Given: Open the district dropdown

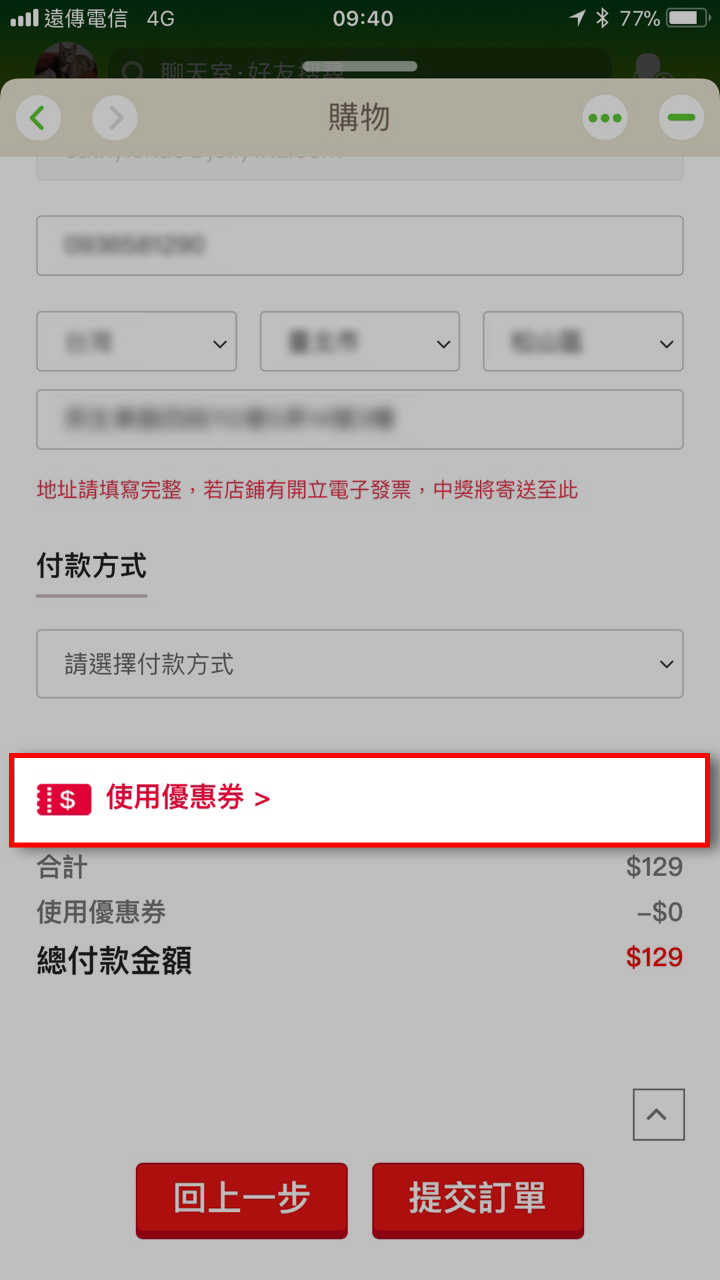Looking at the screenshot, I should [584, 342].
